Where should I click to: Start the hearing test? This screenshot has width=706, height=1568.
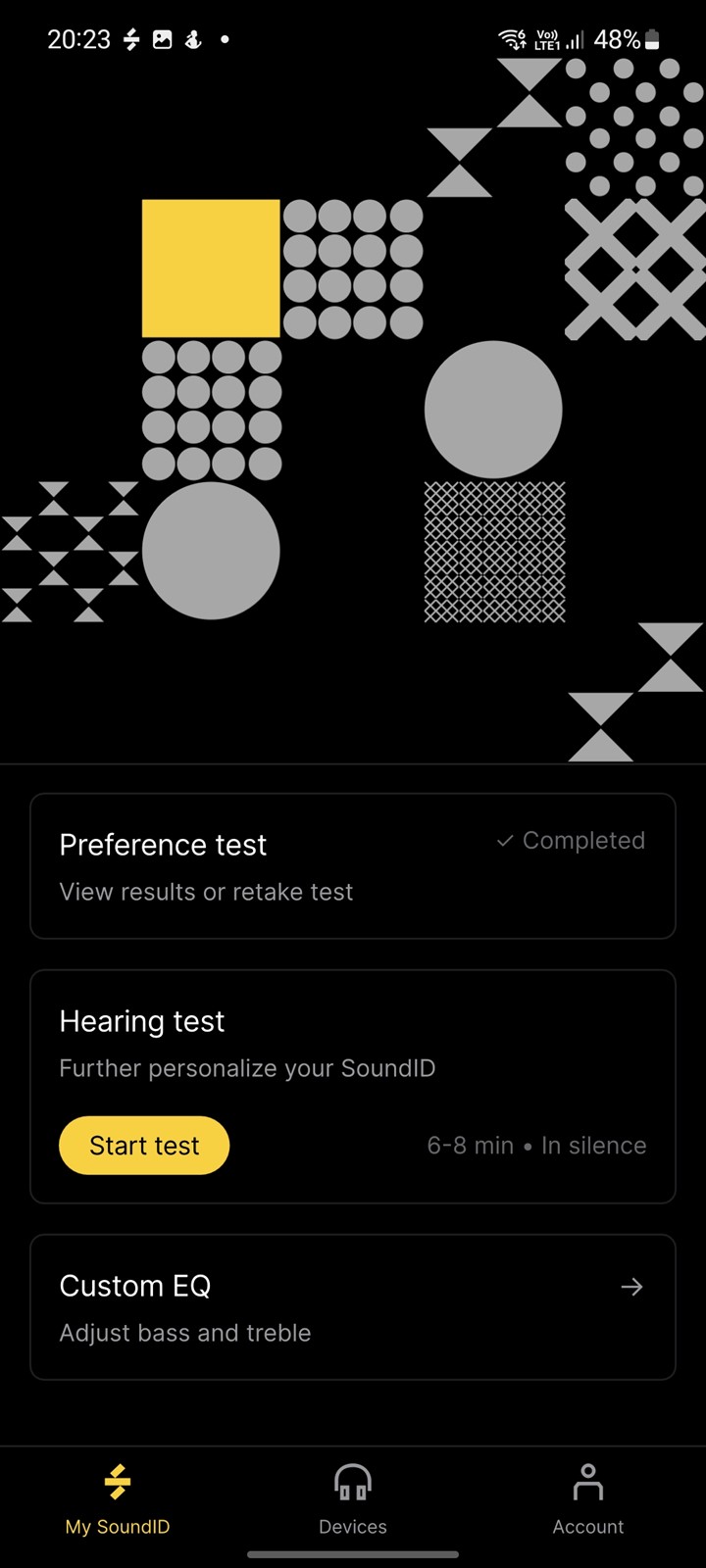144,1145
